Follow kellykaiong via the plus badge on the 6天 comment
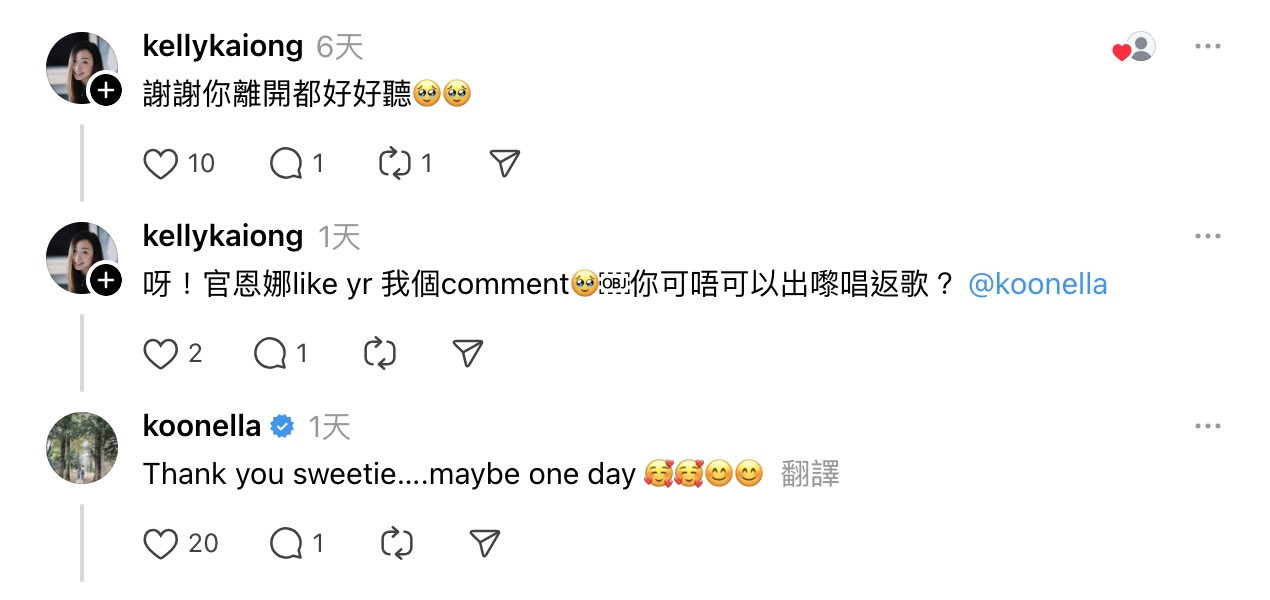Screen dimensions: 1270x600 pos(105,91)
